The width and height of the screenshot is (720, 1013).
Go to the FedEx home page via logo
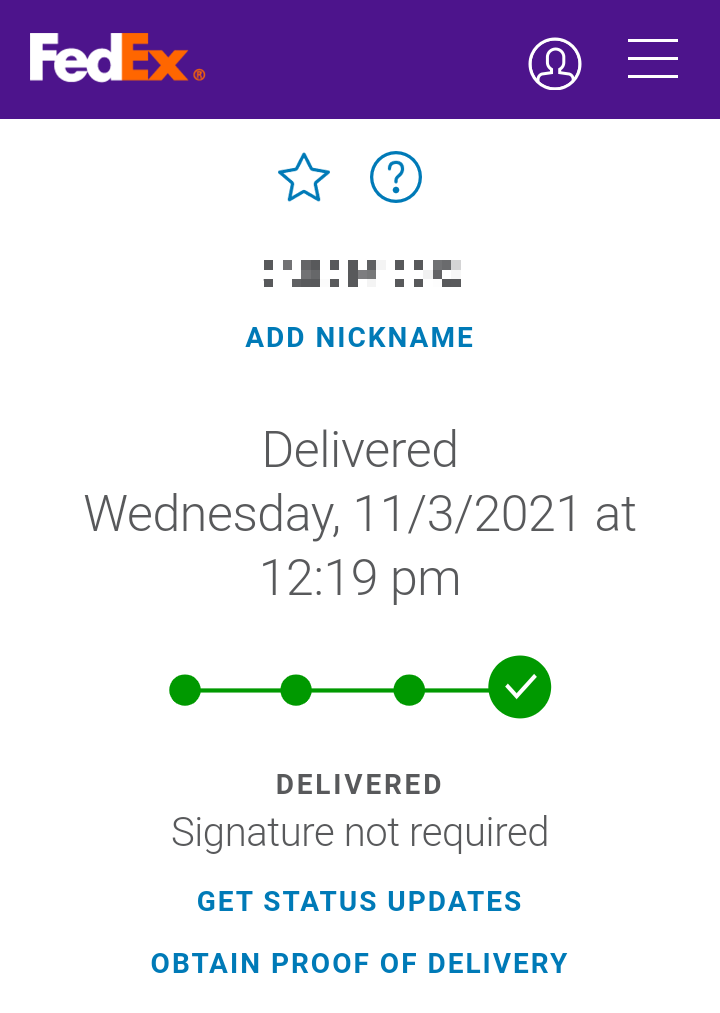(x=117, y=59)
